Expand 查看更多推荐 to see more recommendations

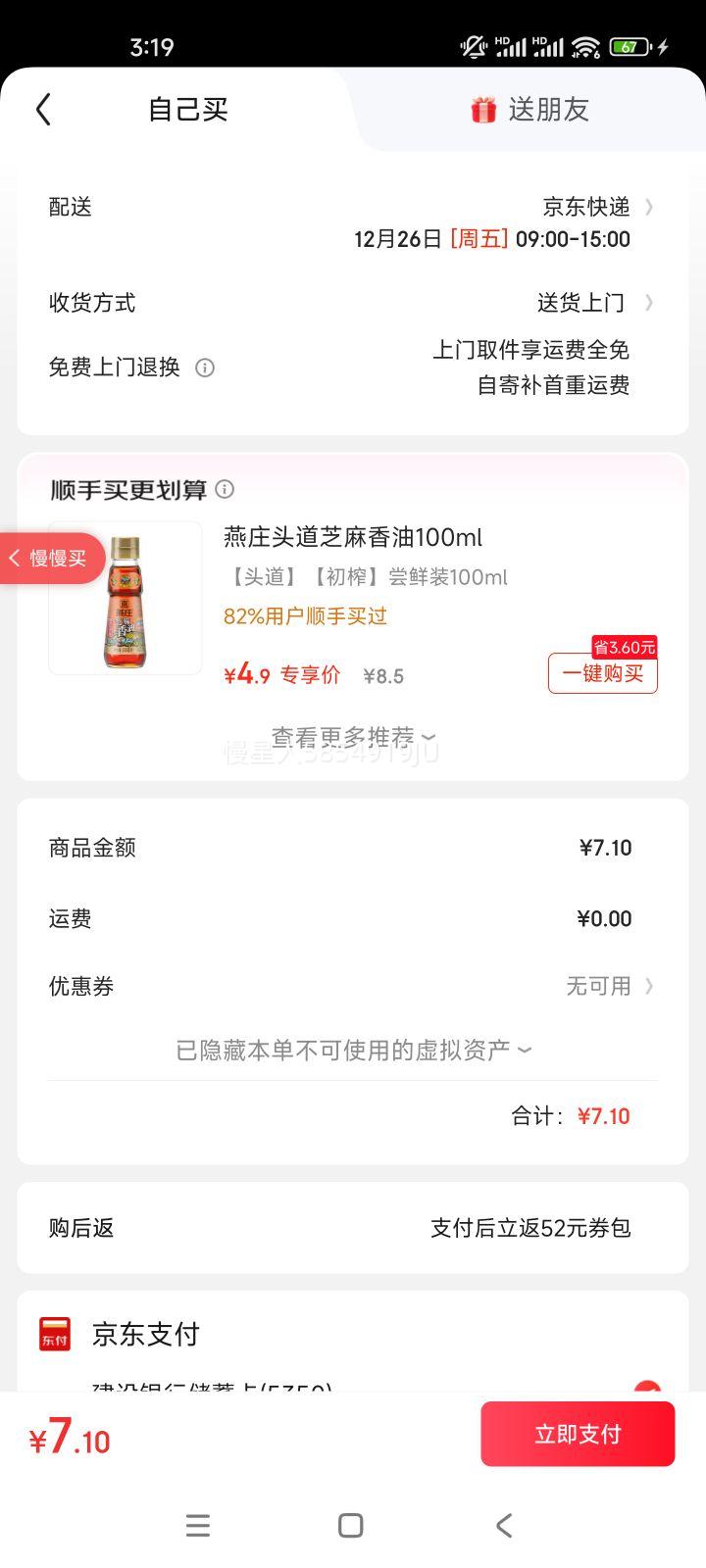coord(350,736)
